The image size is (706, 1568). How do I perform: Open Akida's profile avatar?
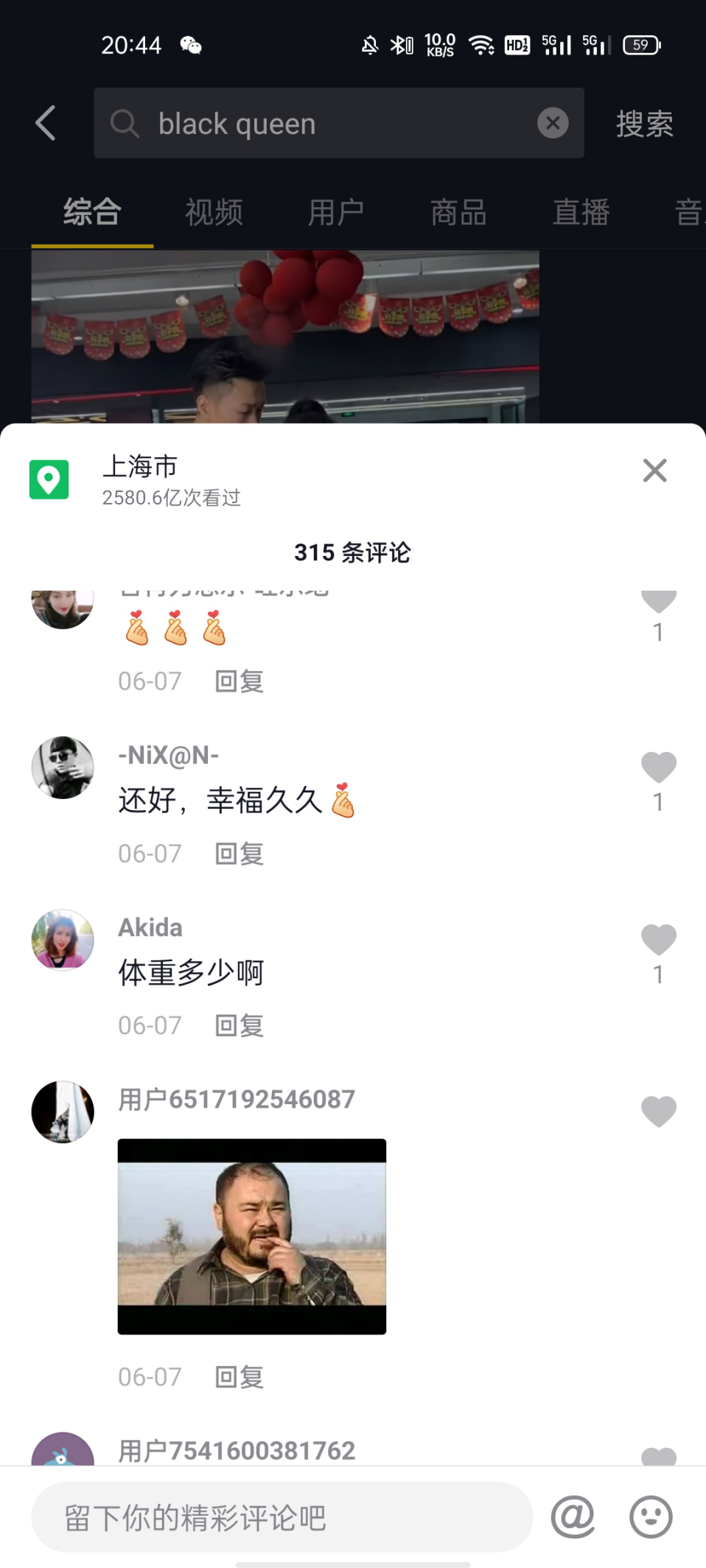click(x=63, y=940)
